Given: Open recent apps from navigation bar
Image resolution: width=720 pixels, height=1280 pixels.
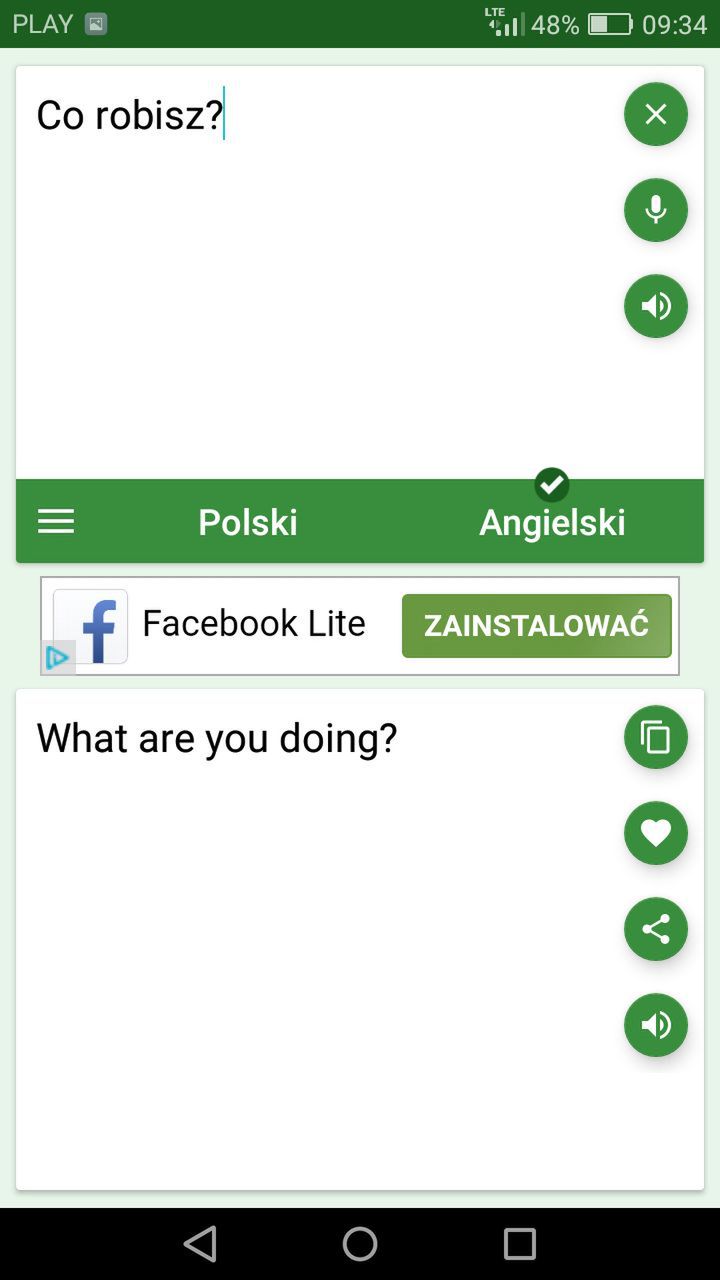Looking at the screenshot, I should [x=520, y=1244].
